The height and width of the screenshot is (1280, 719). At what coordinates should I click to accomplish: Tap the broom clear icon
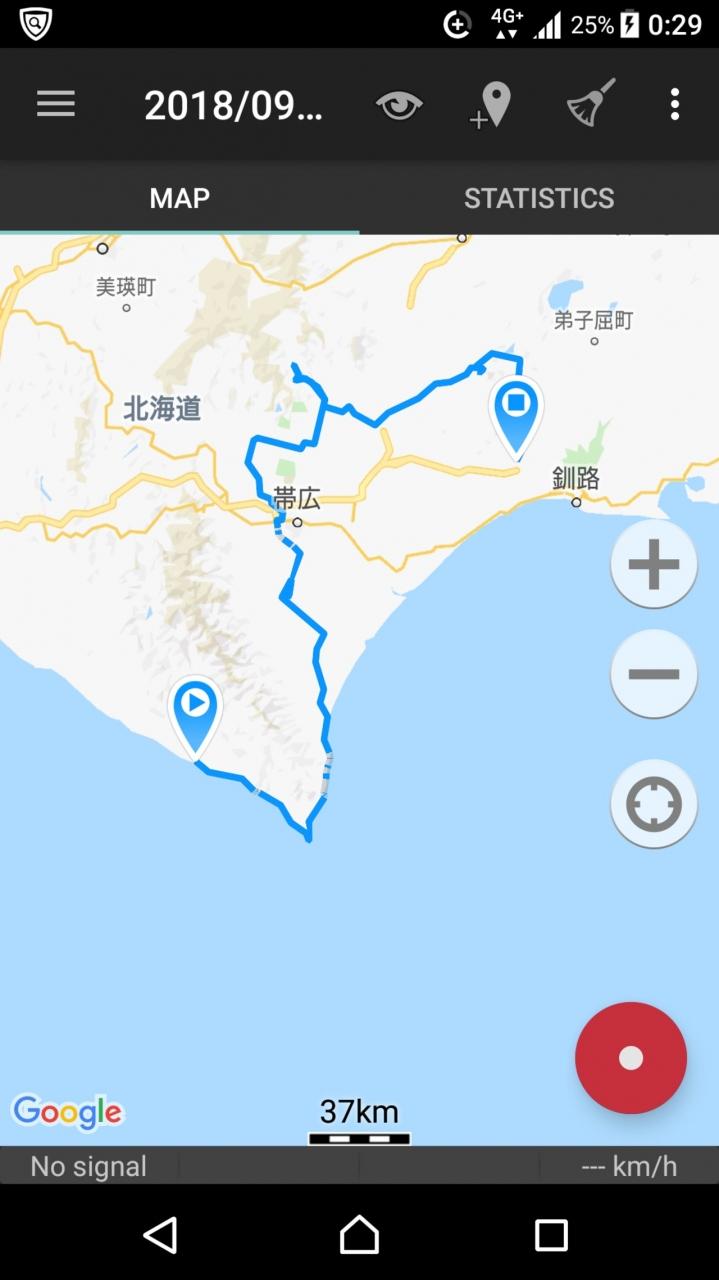pyautogui.click(x=591, y=104)
